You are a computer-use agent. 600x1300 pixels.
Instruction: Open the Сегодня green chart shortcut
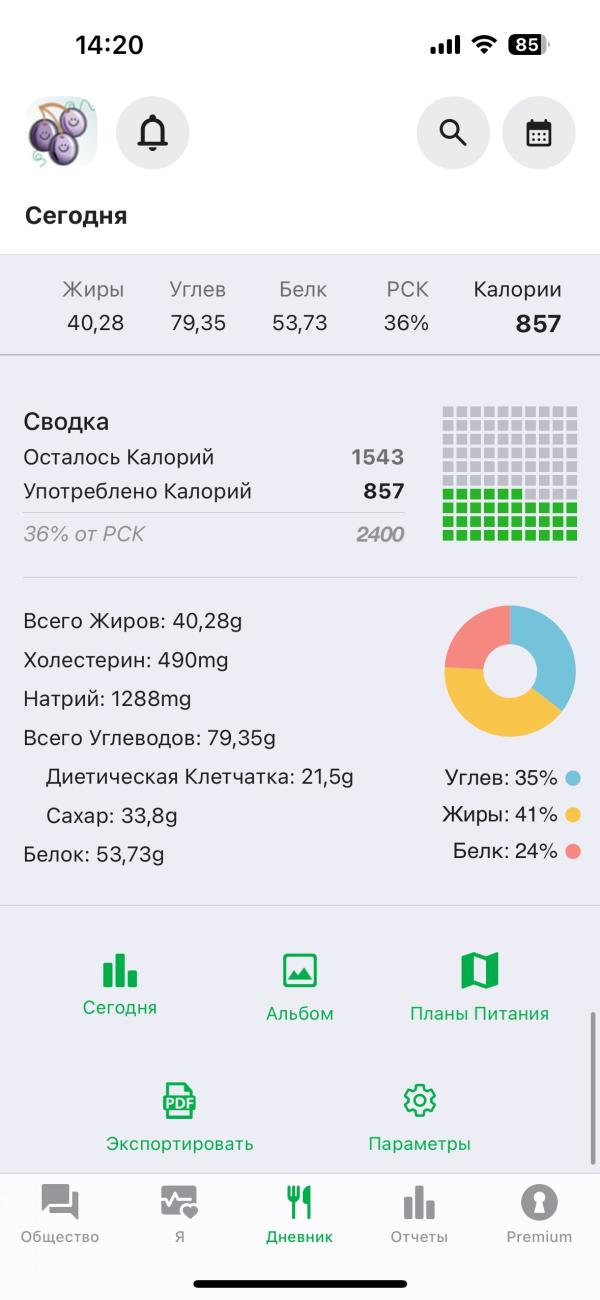(120, 984)
